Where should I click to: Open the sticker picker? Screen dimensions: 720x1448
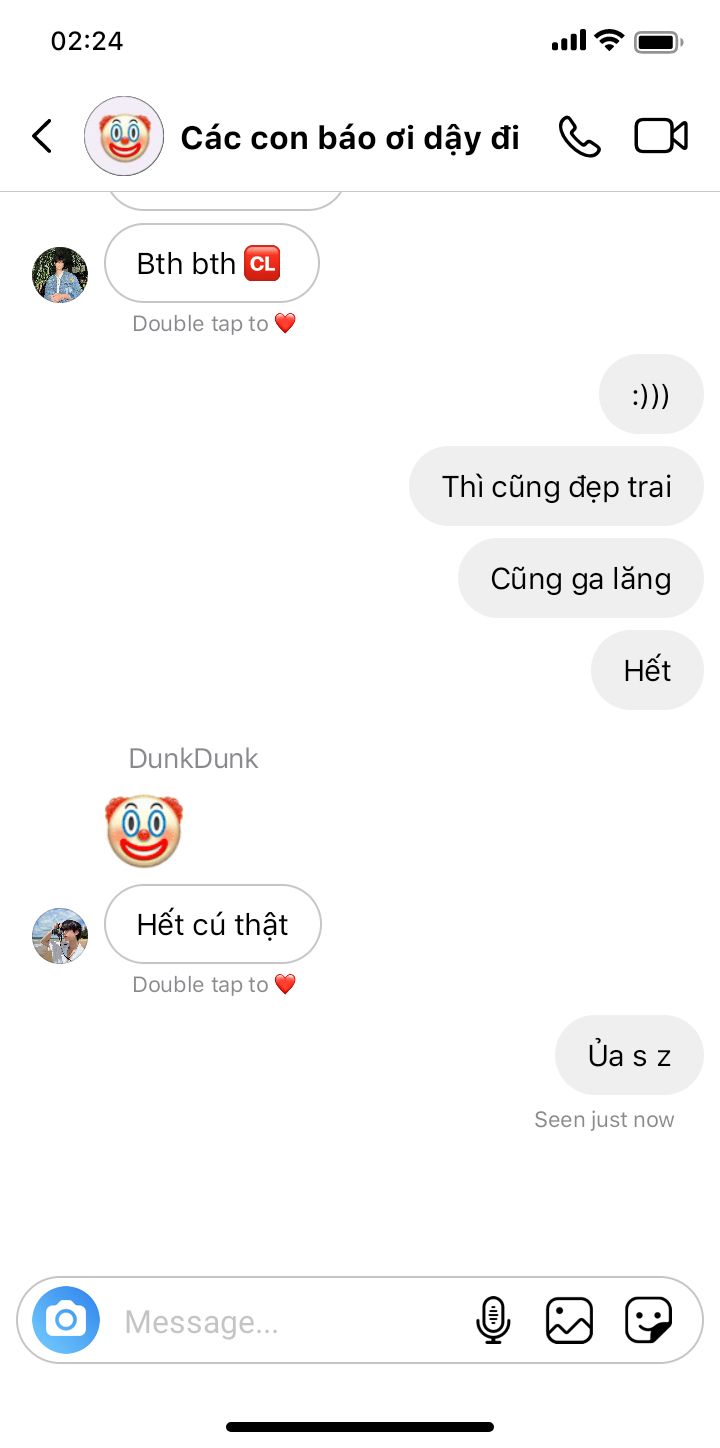tap(648, 1320)
